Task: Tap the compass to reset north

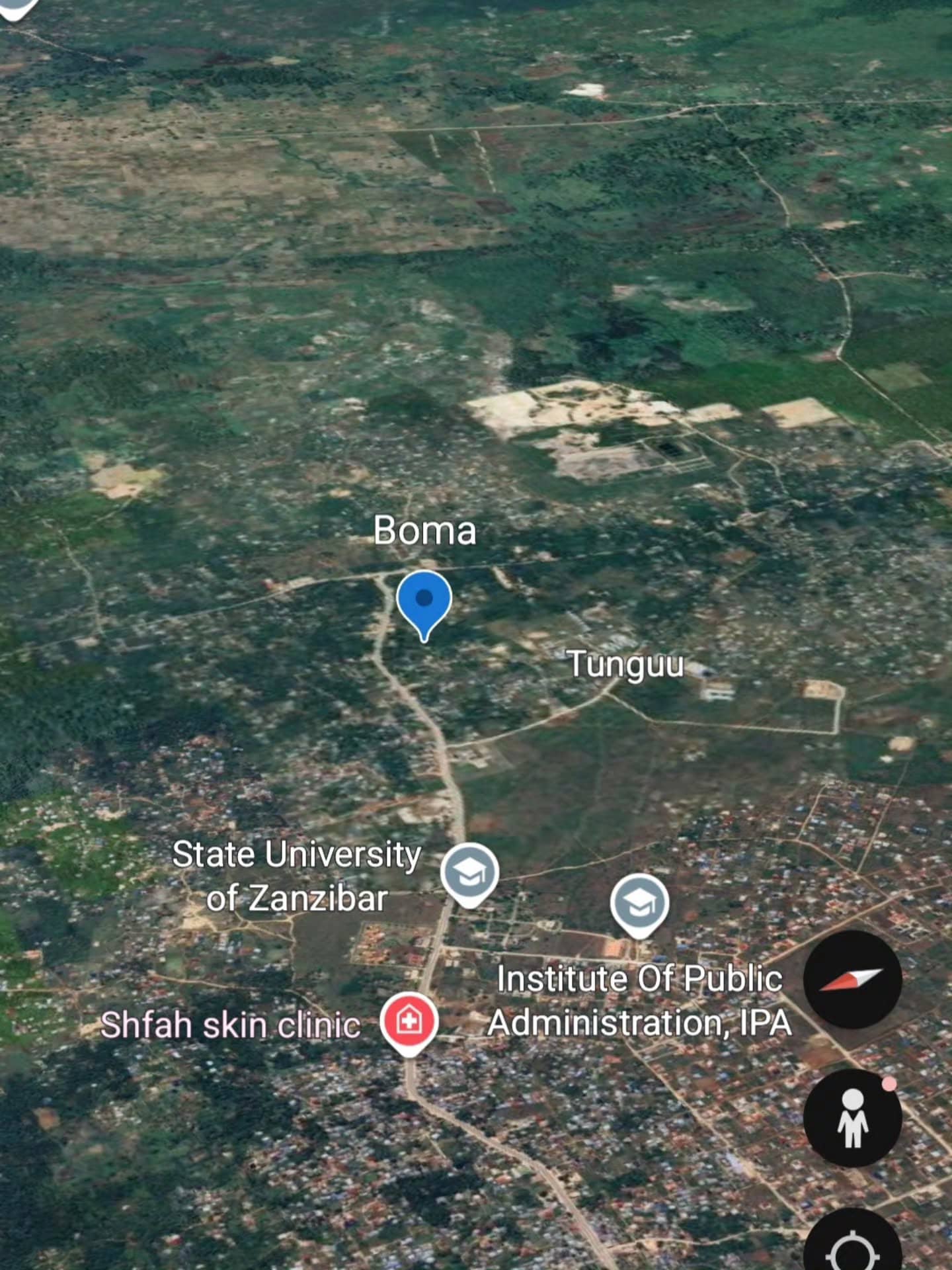Action: click(852, 979)
